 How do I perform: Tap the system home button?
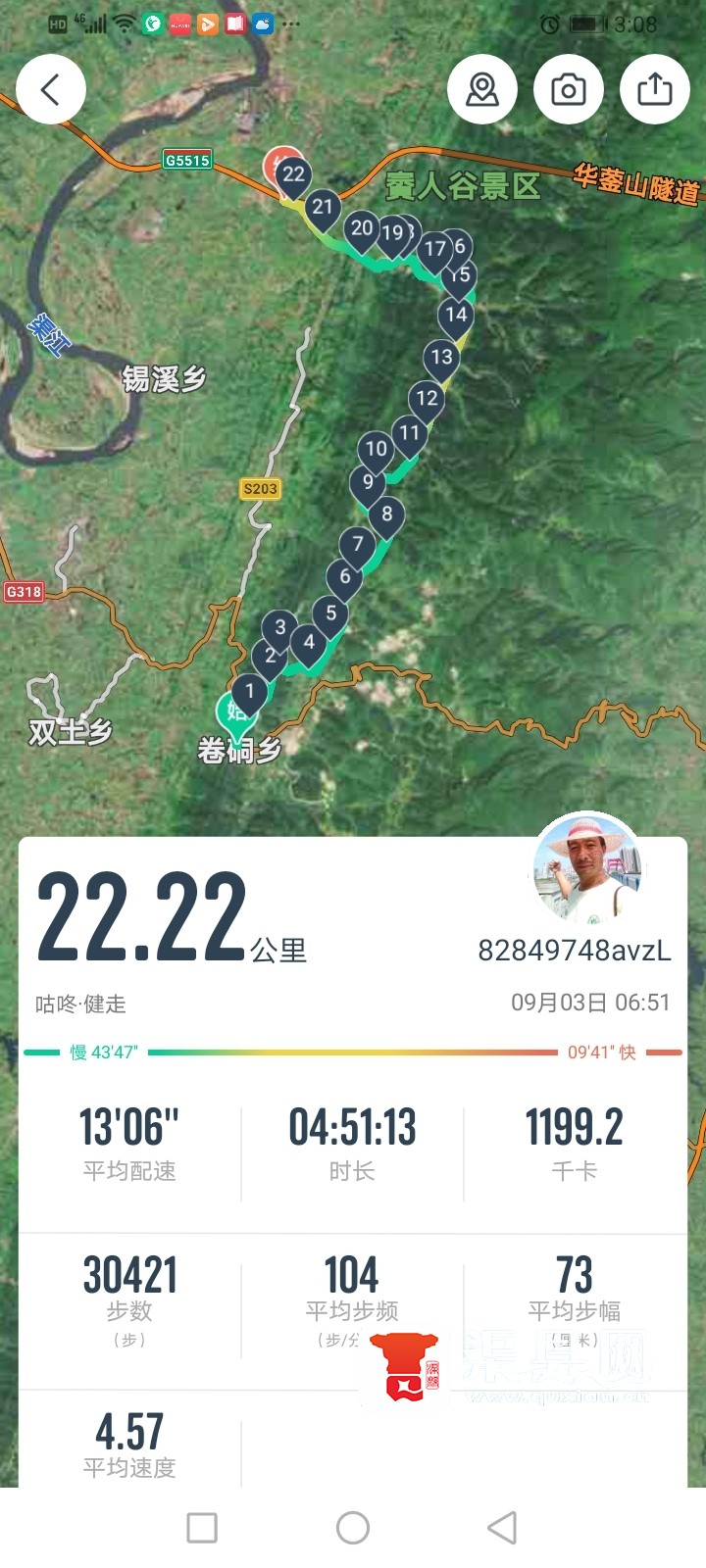pyautogui.click(x=353, y=1527)
